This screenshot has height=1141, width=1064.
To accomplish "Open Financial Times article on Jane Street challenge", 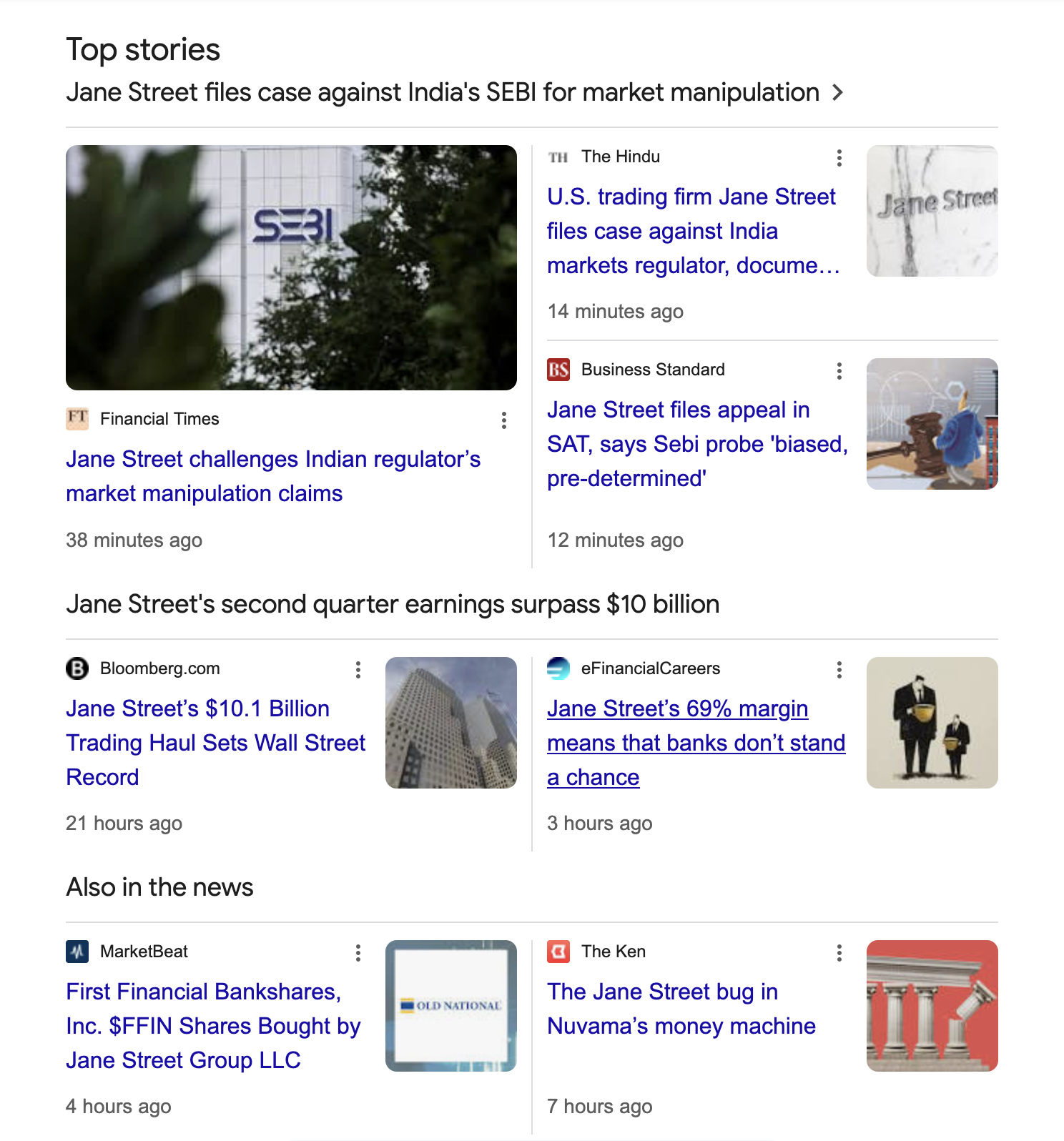I will (x=273, y=476).
